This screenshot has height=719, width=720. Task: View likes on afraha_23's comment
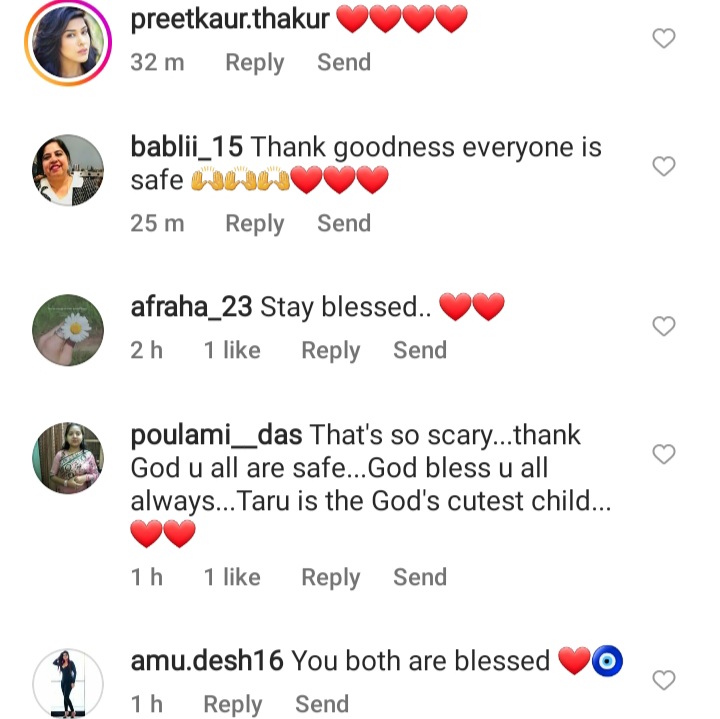(232, 350)
